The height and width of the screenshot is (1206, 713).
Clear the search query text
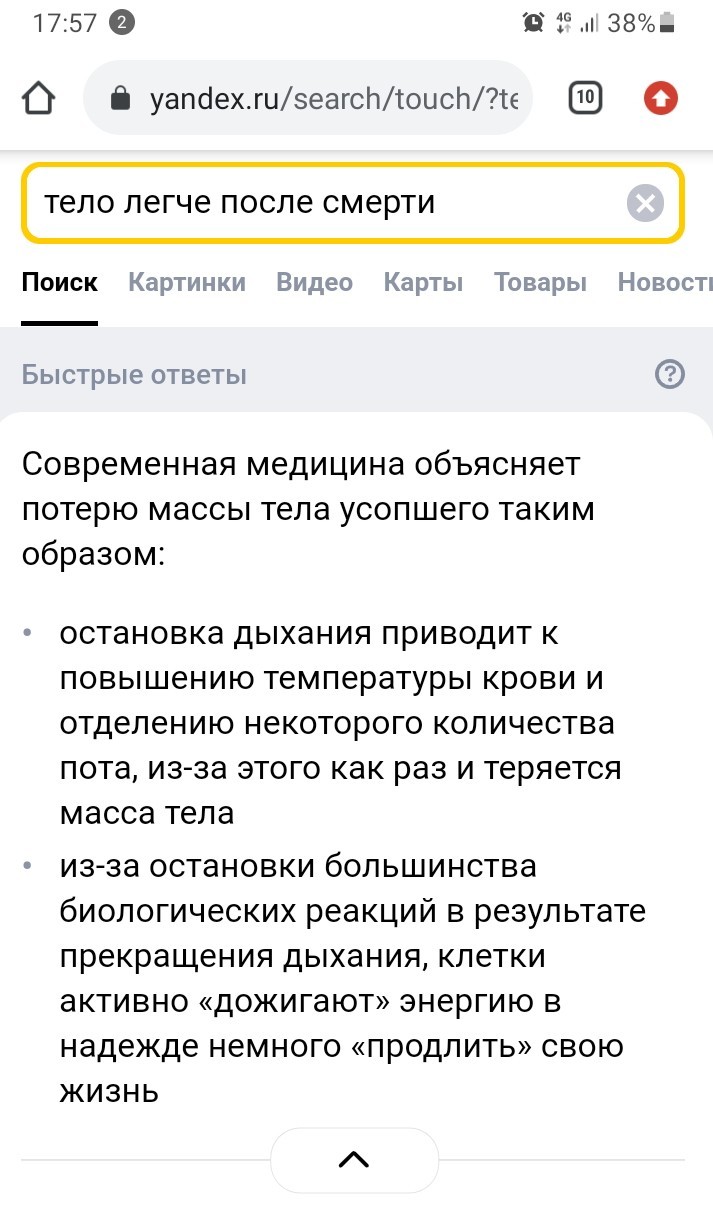(645, 204)
